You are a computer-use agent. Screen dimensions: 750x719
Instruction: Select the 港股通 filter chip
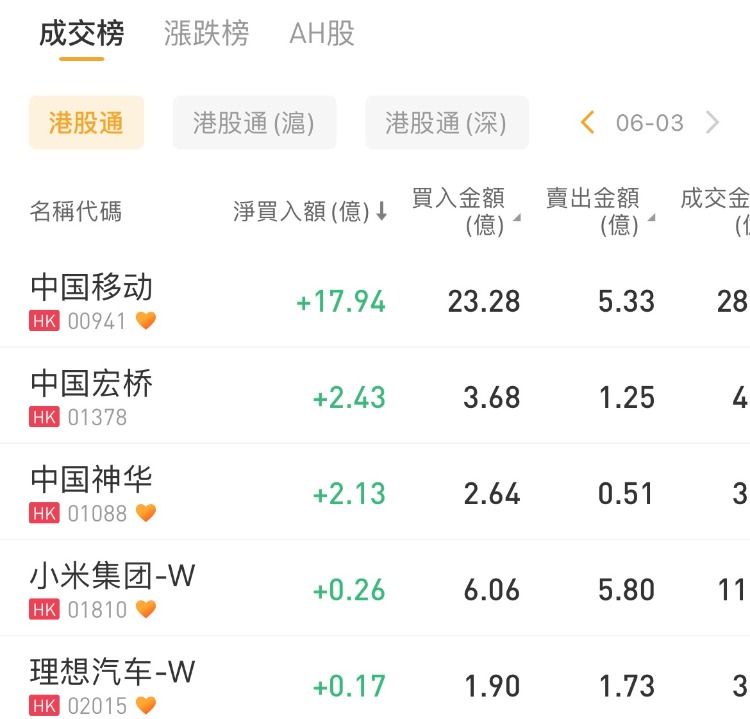coord(86,123)
